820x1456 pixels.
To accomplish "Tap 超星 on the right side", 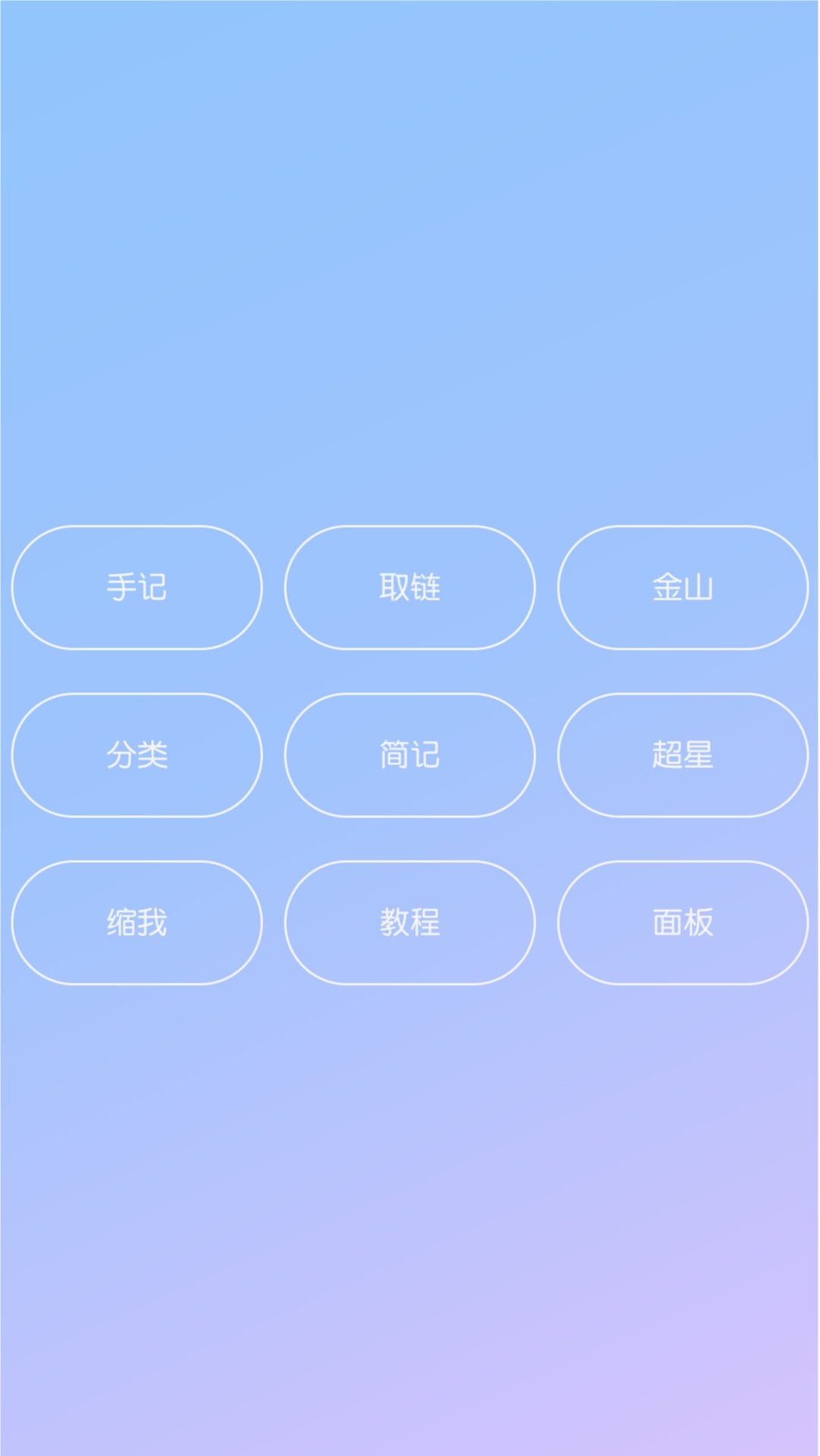I will (683, 755).
